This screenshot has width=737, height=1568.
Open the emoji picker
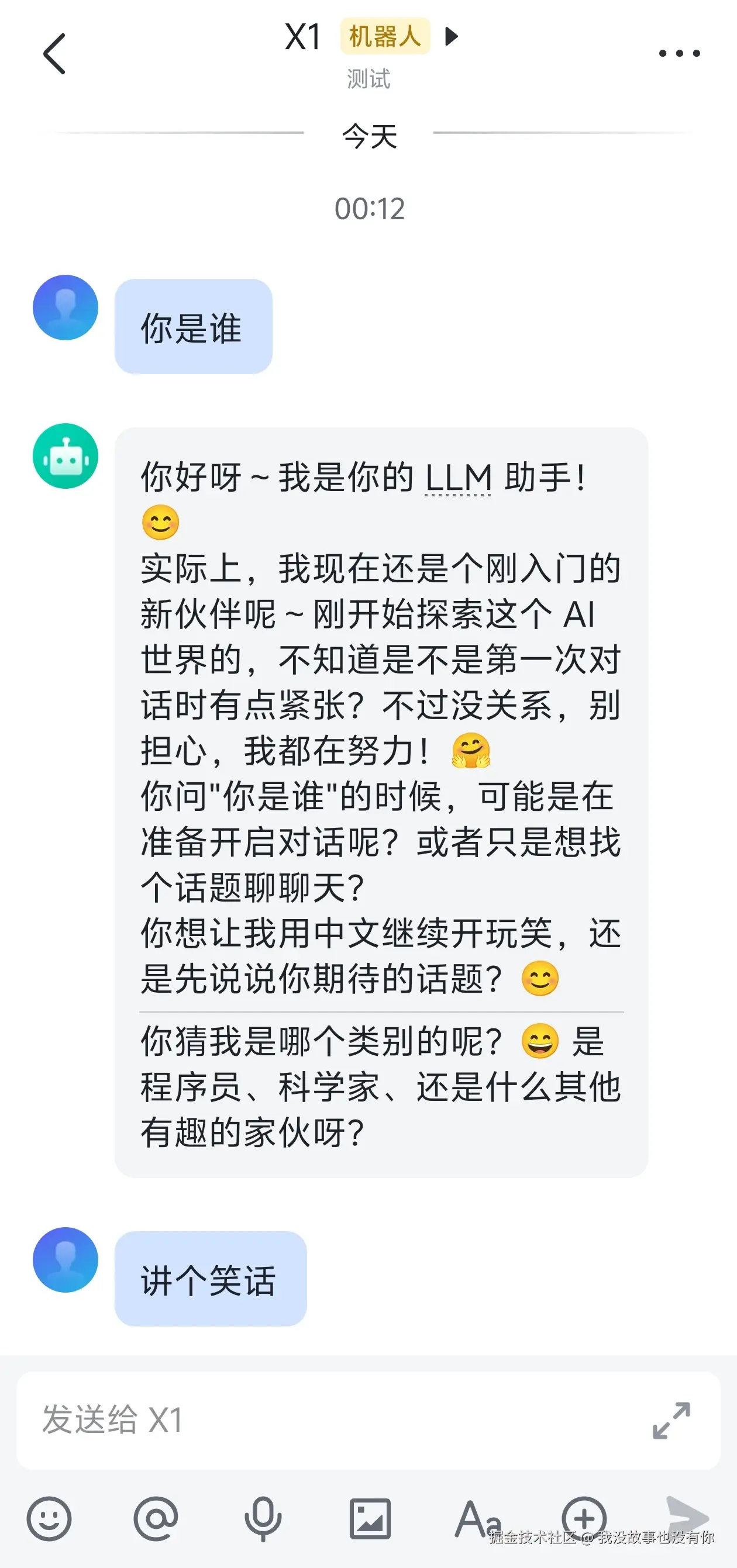point(49,1518)
